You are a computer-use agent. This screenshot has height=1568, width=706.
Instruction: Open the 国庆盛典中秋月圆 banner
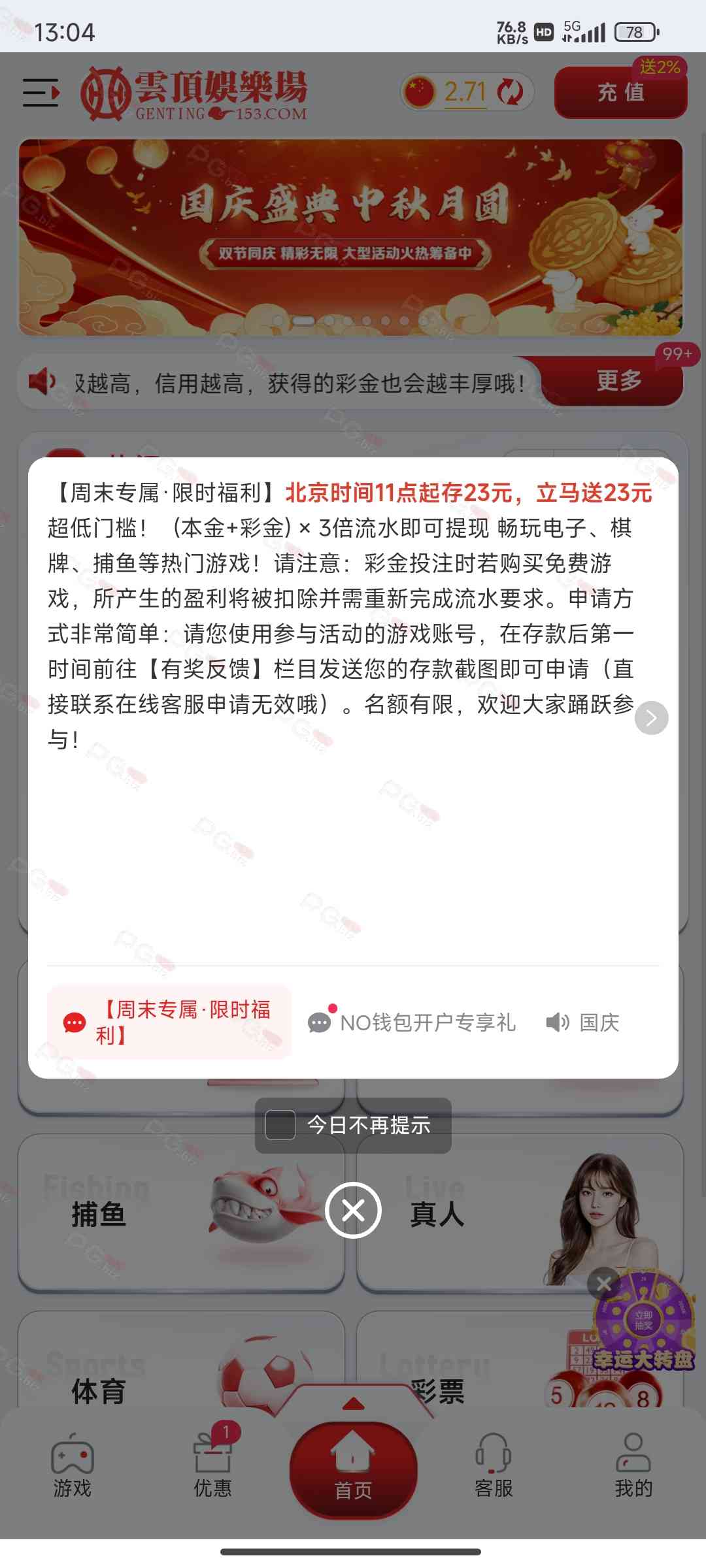tap(350, 237)
